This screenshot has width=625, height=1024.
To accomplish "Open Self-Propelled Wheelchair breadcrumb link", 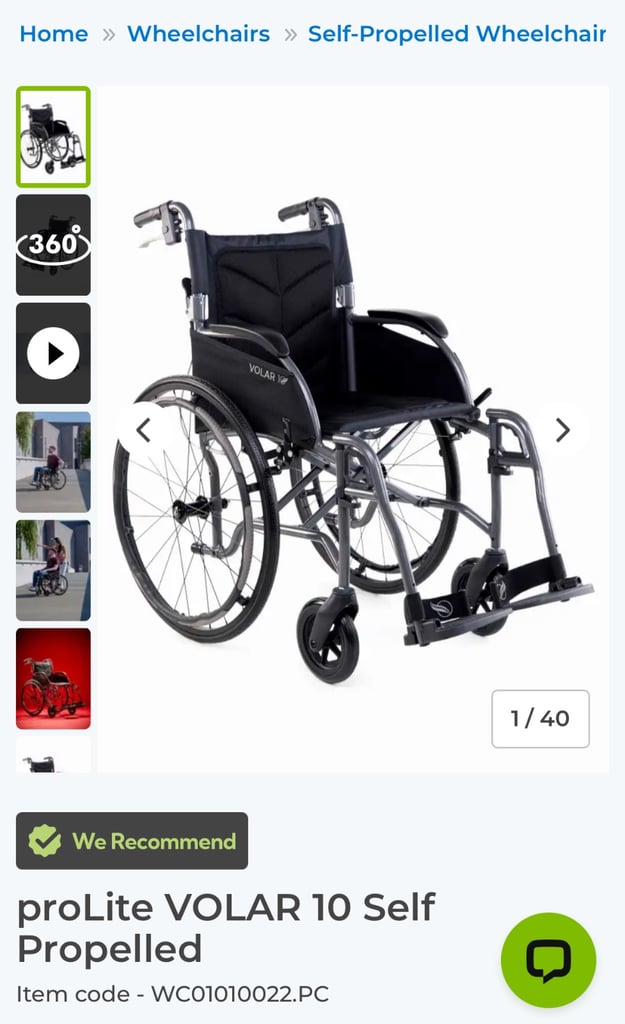I will [x=457, y=33].
